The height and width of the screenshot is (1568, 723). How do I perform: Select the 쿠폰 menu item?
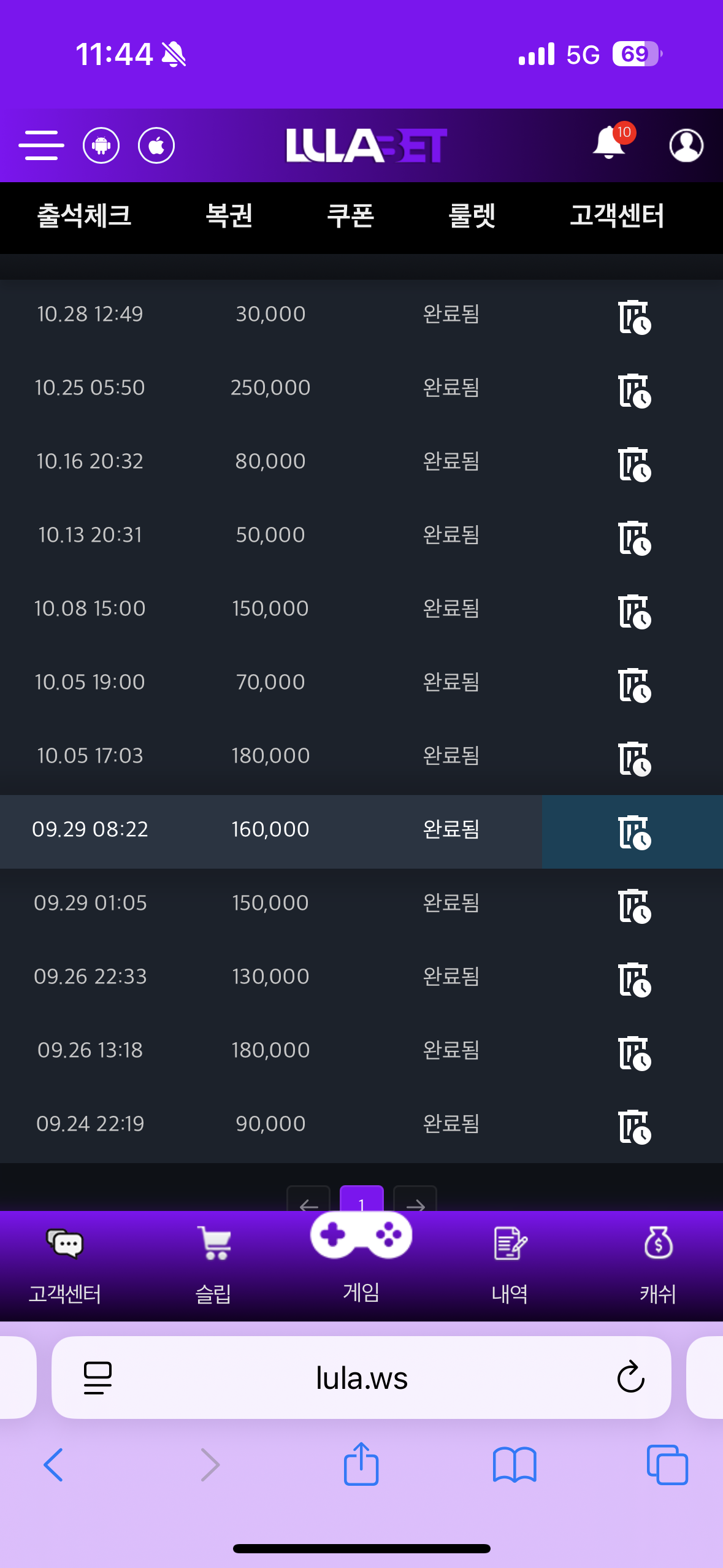(350, 216)
